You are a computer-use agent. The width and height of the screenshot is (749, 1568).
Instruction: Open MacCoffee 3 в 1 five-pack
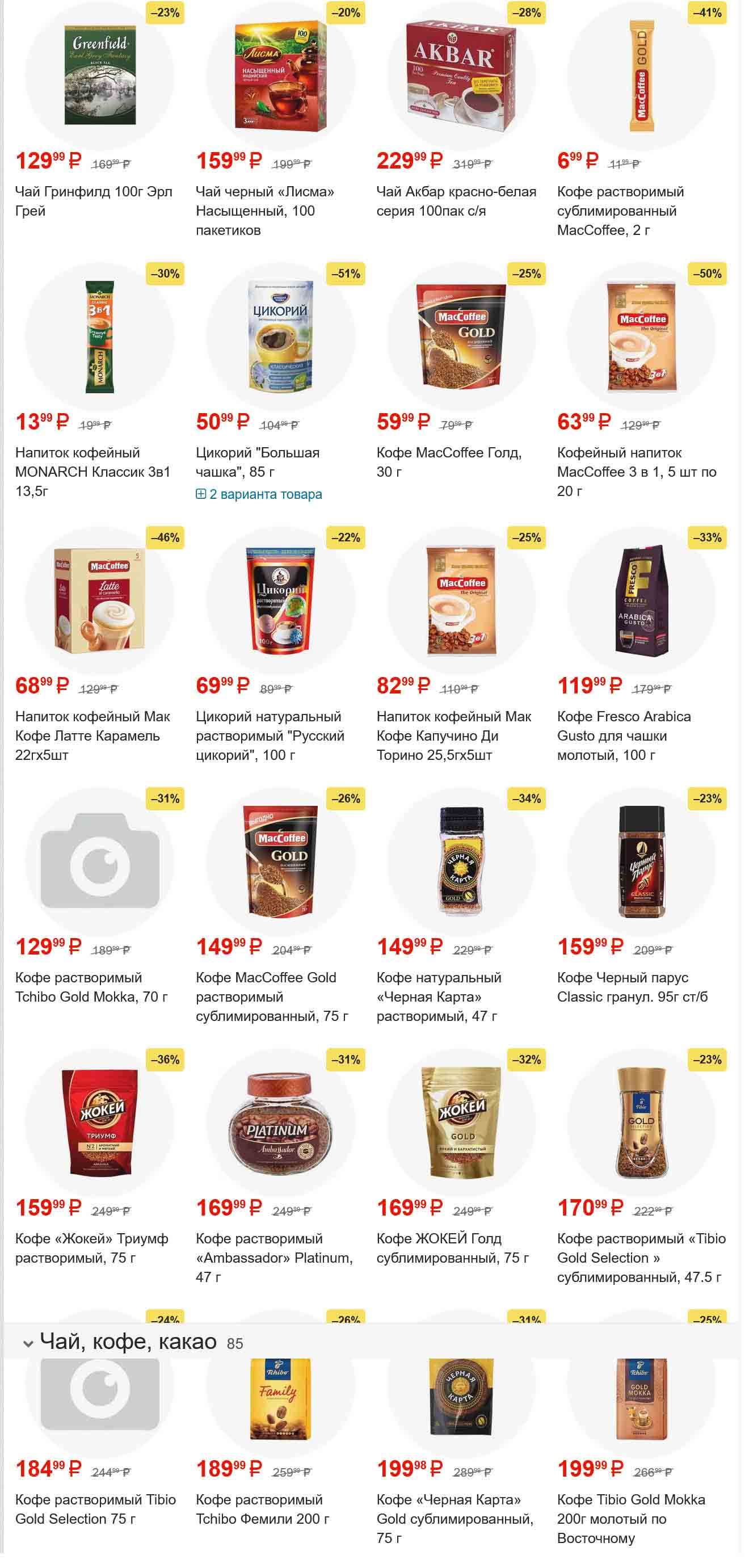tap(637, 471)
